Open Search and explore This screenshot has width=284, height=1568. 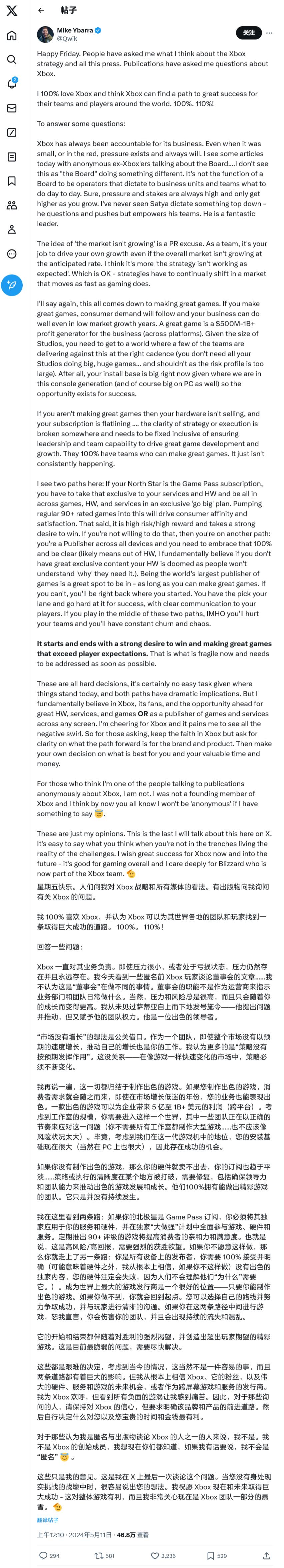coord(12,60)
